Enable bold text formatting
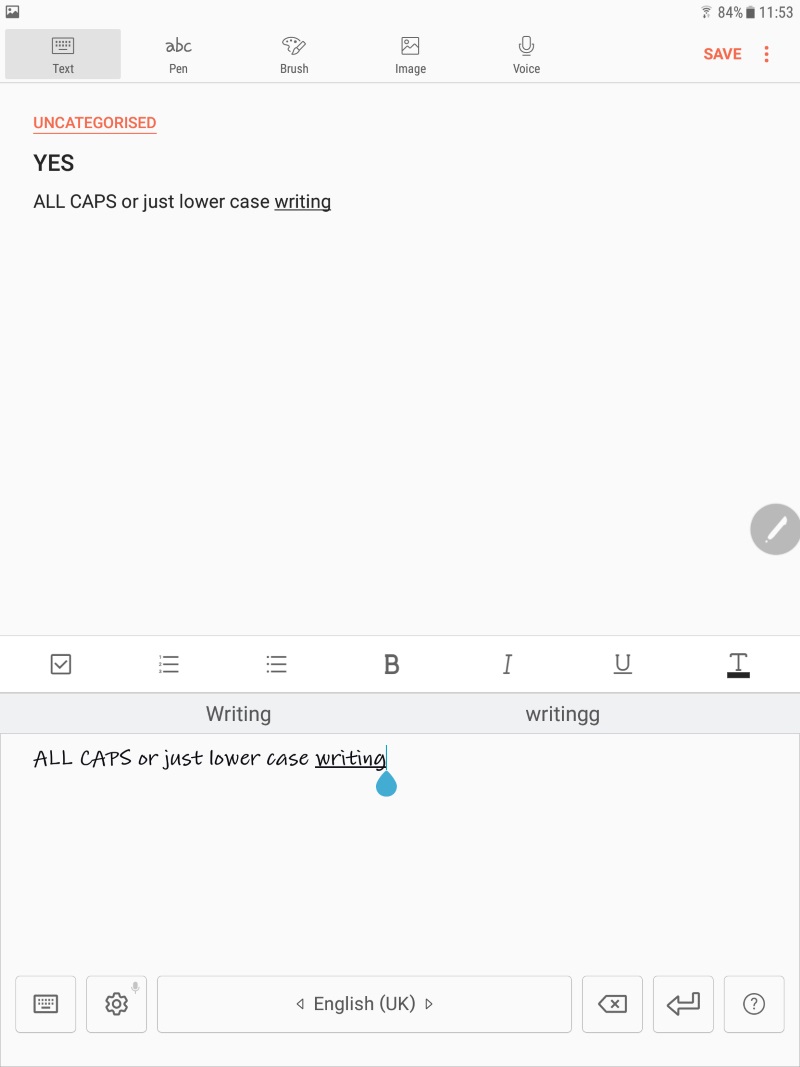The height and width of the screenshot is (1067, 800). 392,664
